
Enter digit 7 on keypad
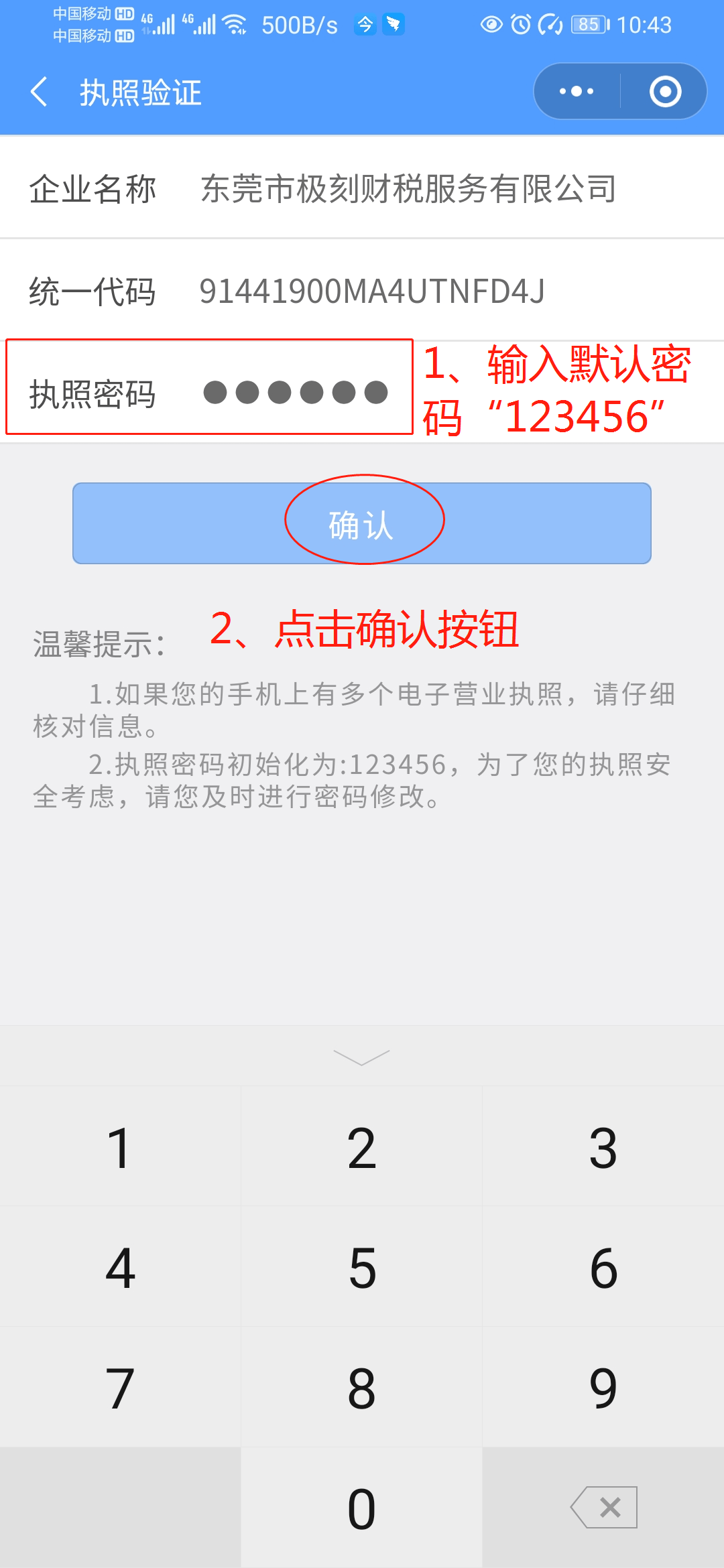pos(120,1388)
